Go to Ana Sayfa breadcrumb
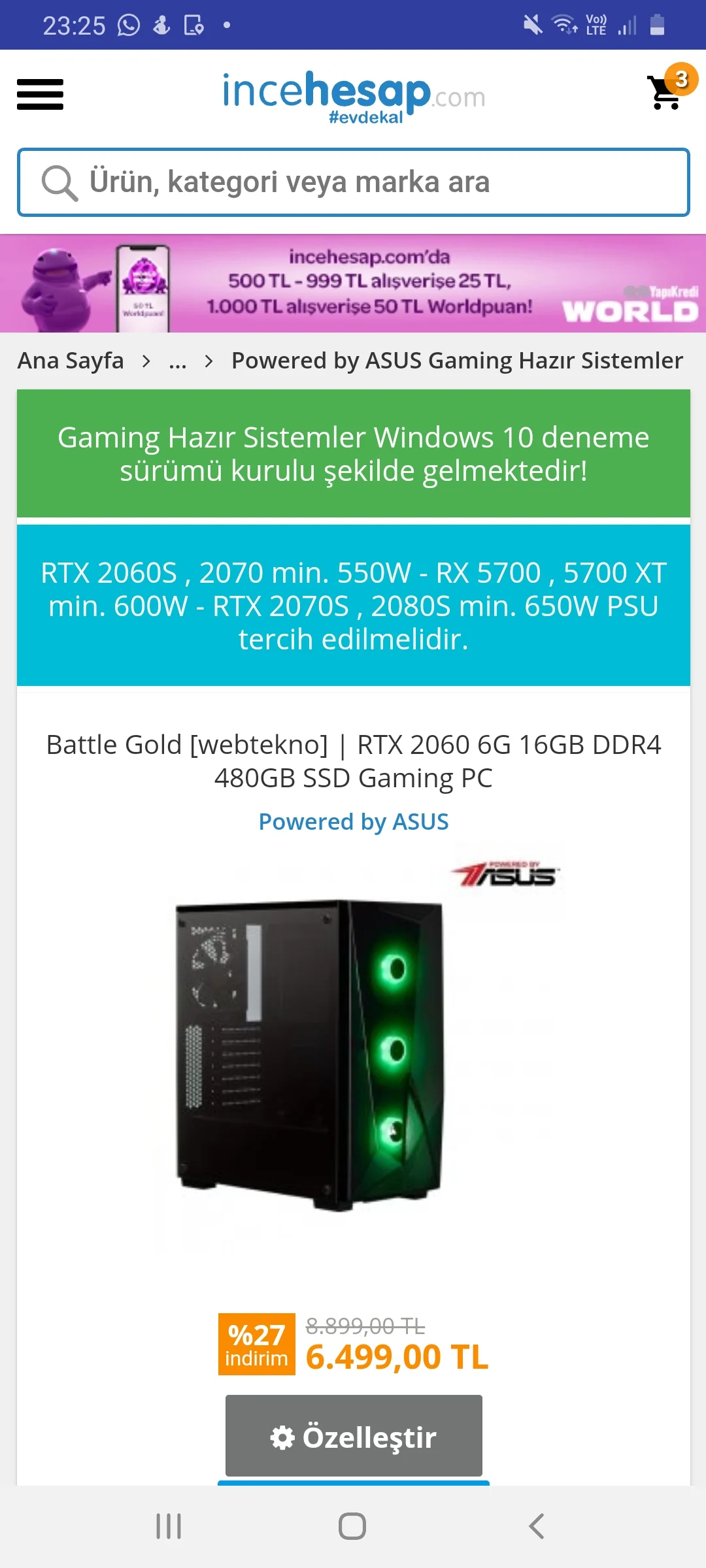 [x=71, y=361]
